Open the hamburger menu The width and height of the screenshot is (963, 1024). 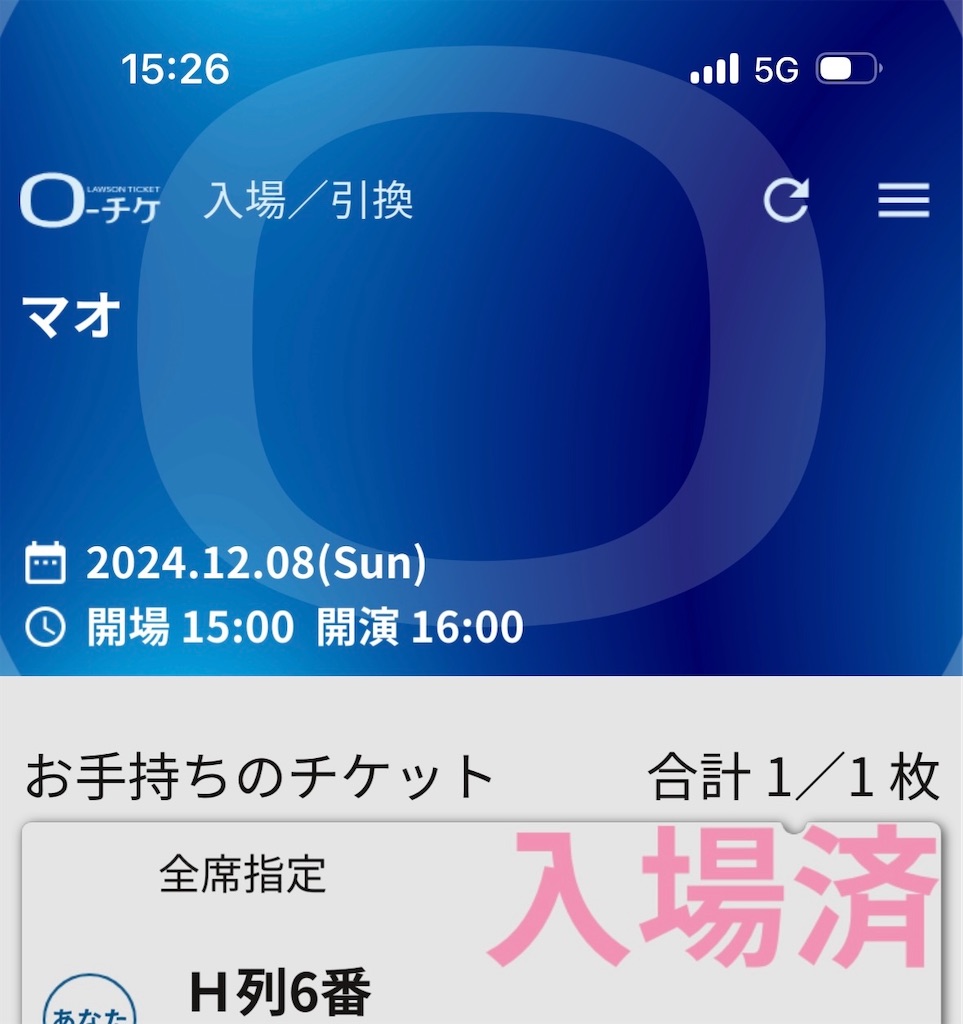903,201
